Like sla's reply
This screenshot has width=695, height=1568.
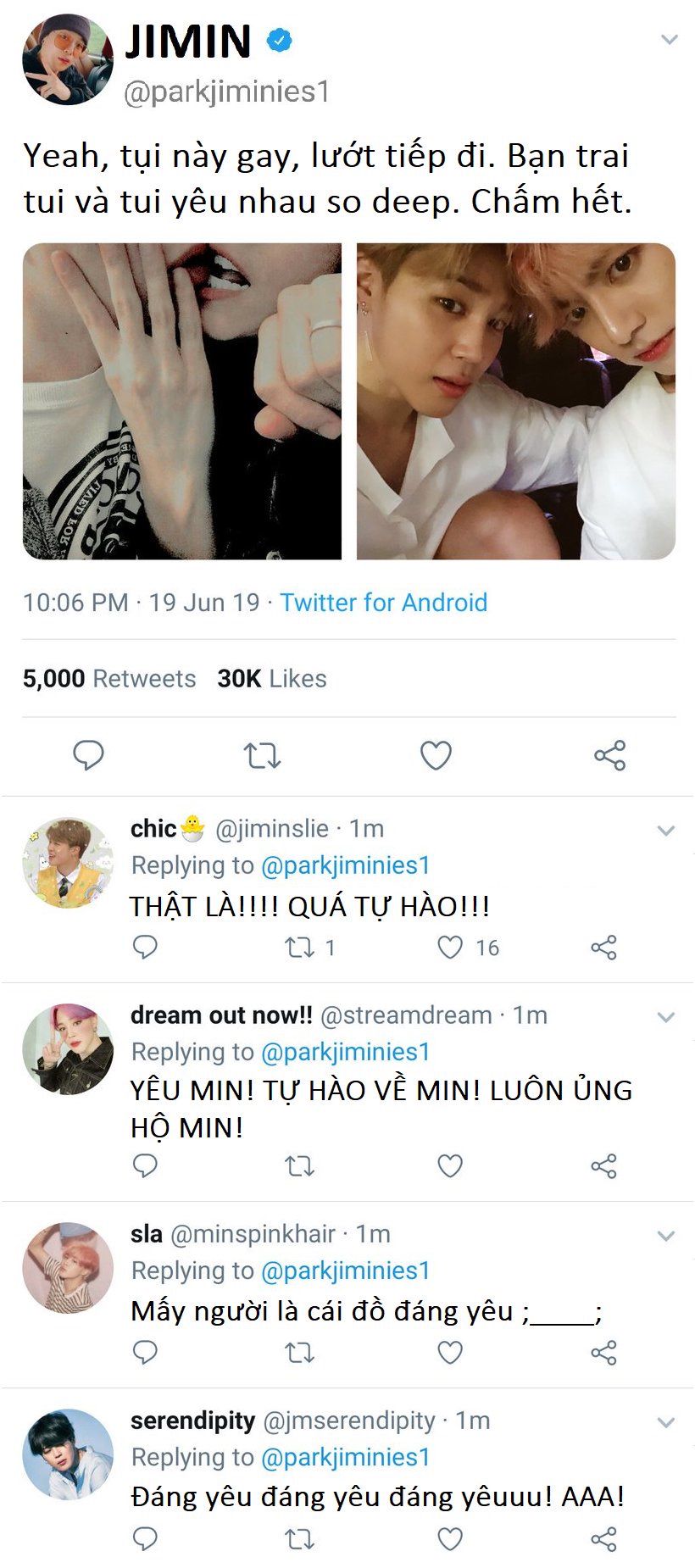[x=450, y=1352]
